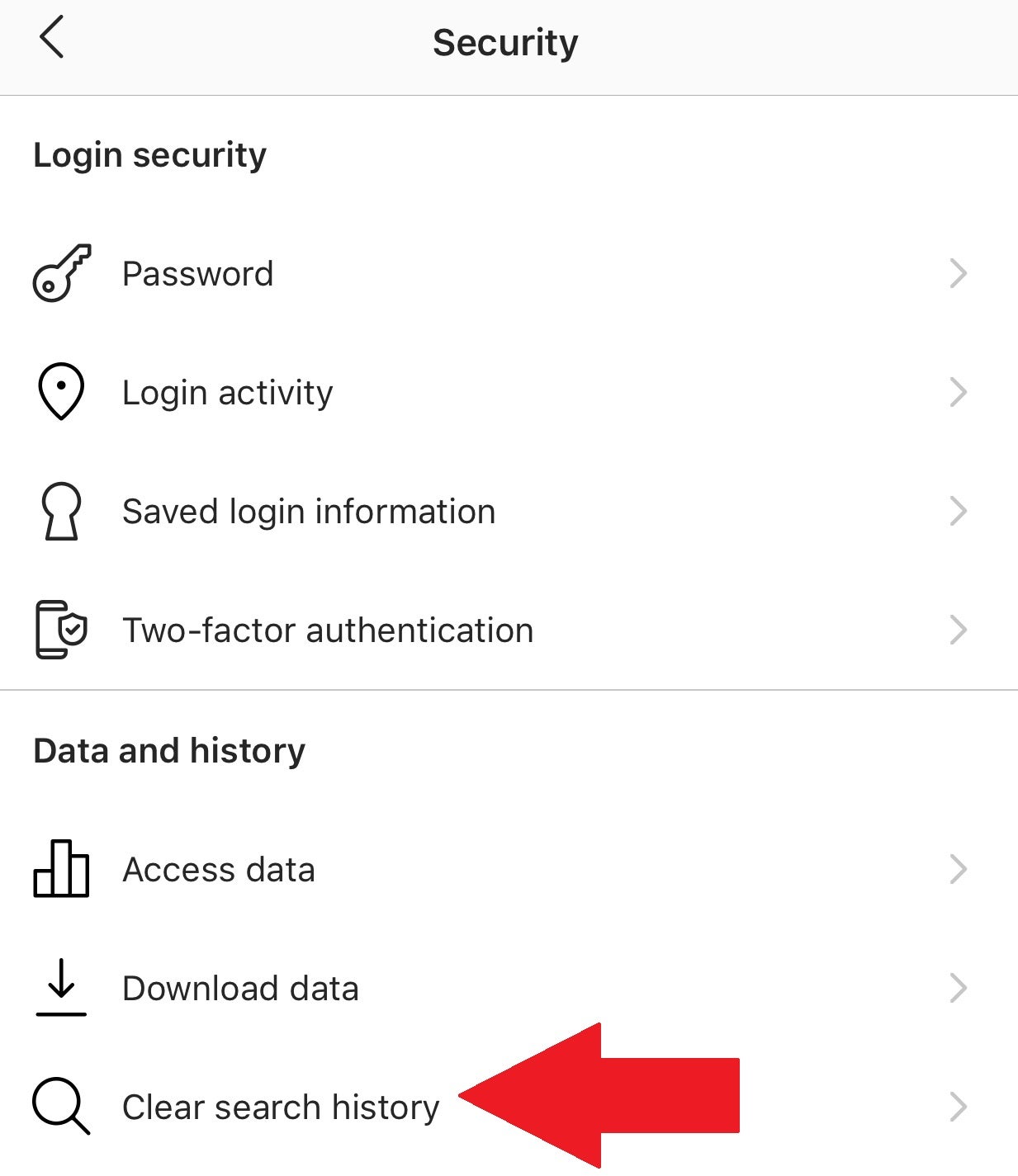Open the Two-factor authentication settings entry
Viewport: 1018px width, 1176px height.
click(x=327, y=629)
